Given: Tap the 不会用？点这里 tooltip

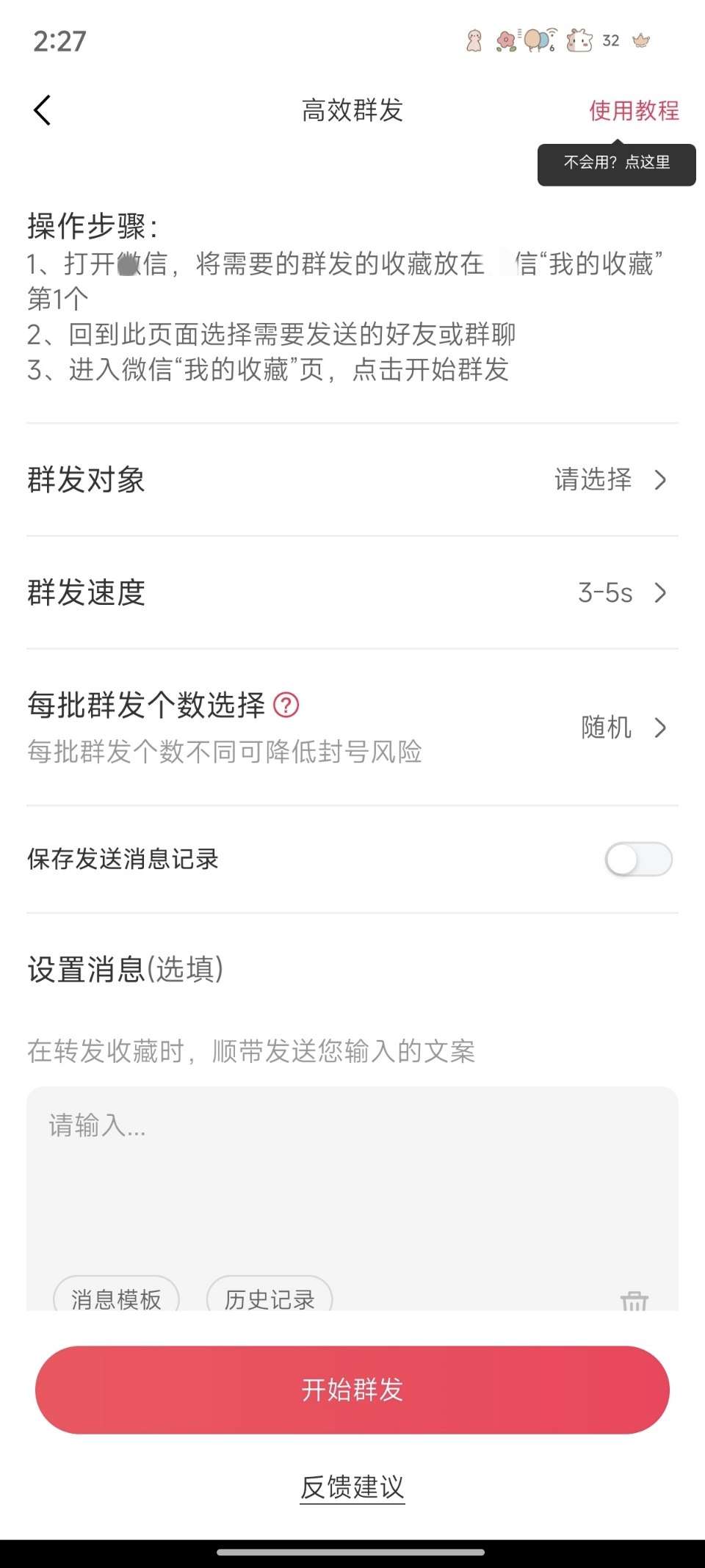Looking at the screenshot, I should 617,164.
